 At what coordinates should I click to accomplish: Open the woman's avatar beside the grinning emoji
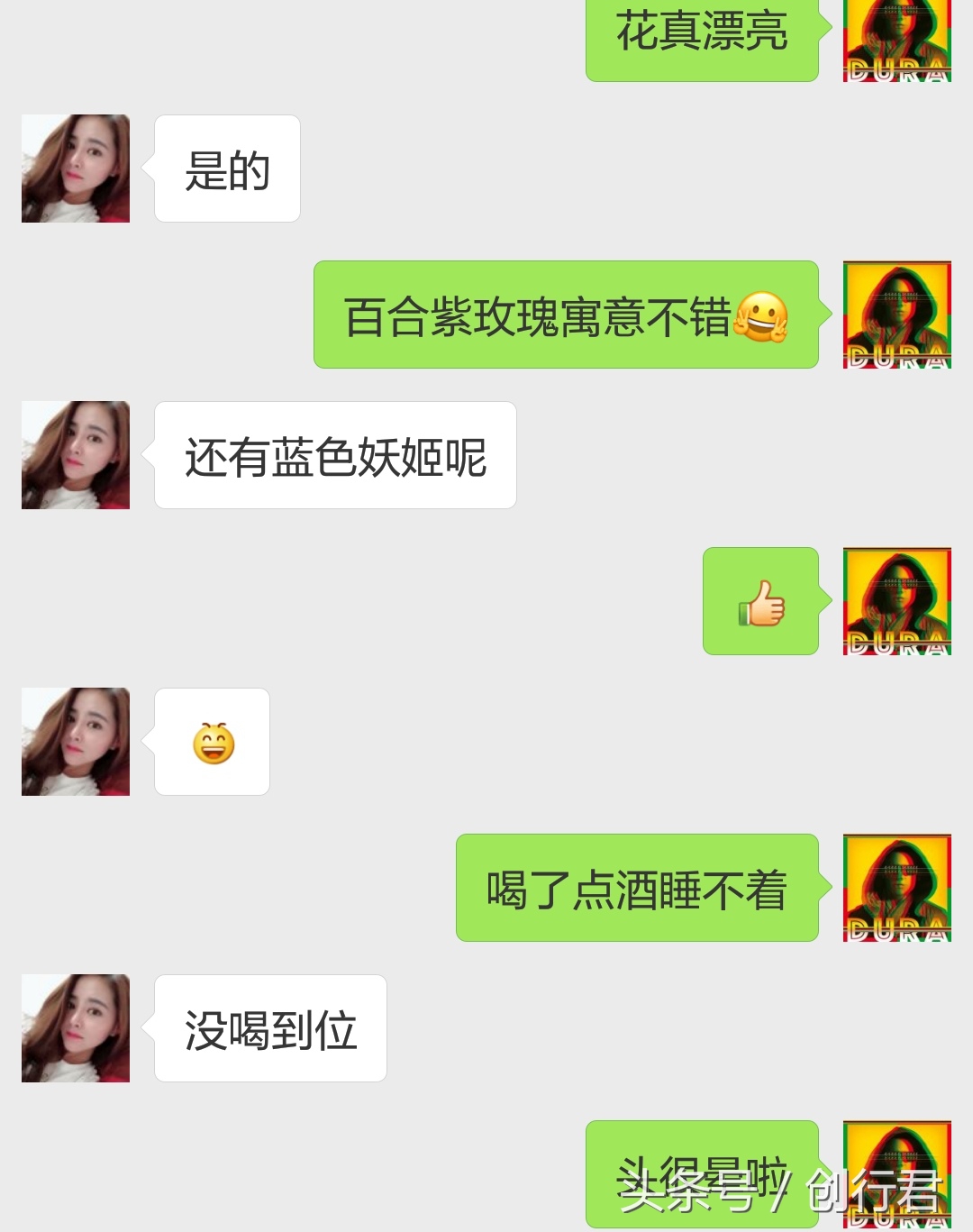[75, 741]
